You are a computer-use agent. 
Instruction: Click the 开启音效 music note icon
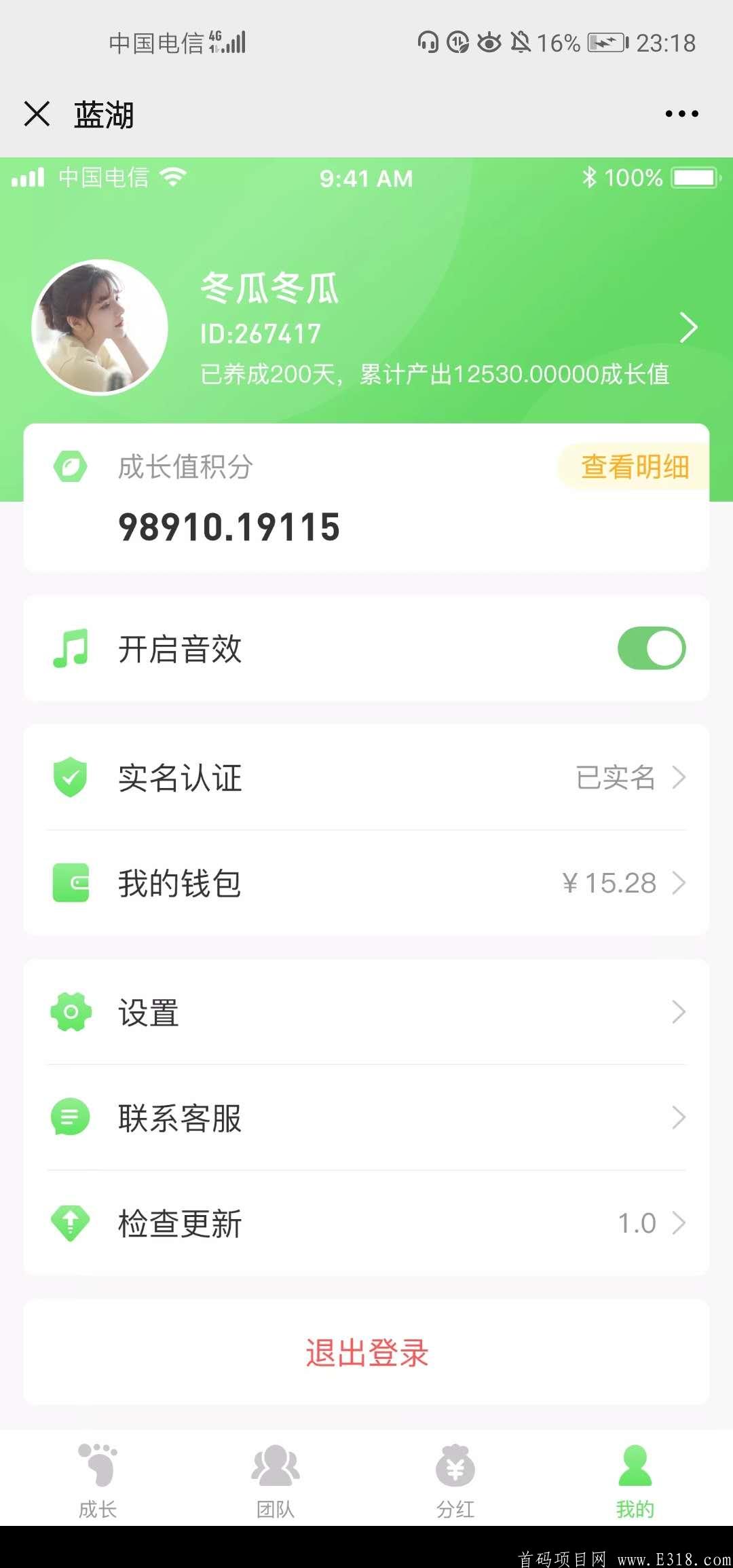pos(71,648)
